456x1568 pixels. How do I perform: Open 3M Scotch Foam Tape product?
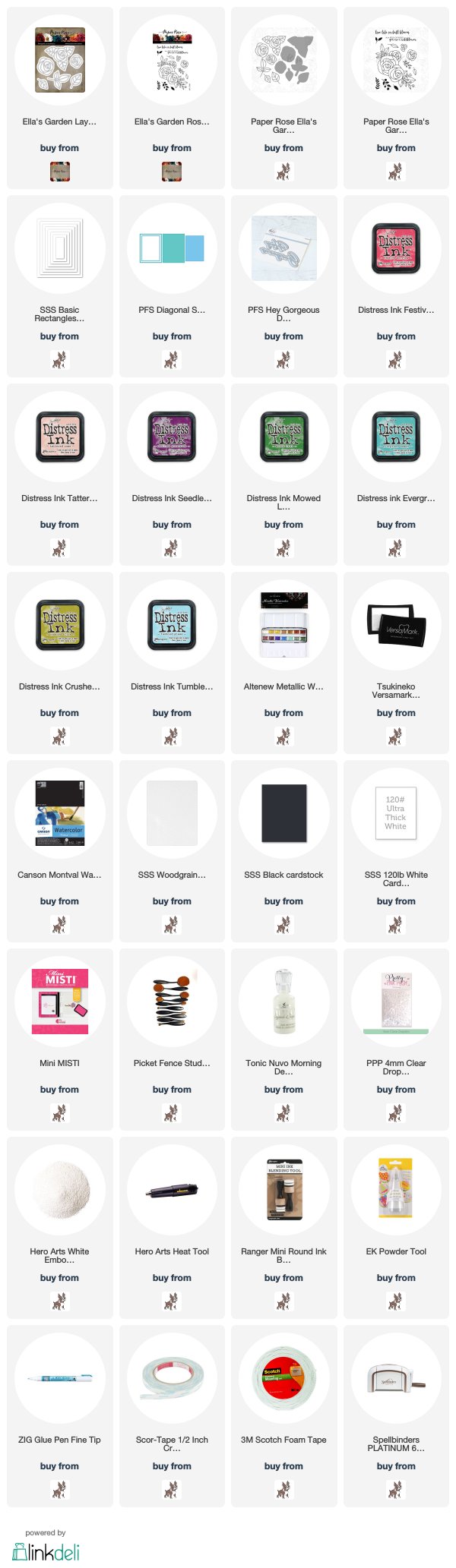click(283, 1378)
